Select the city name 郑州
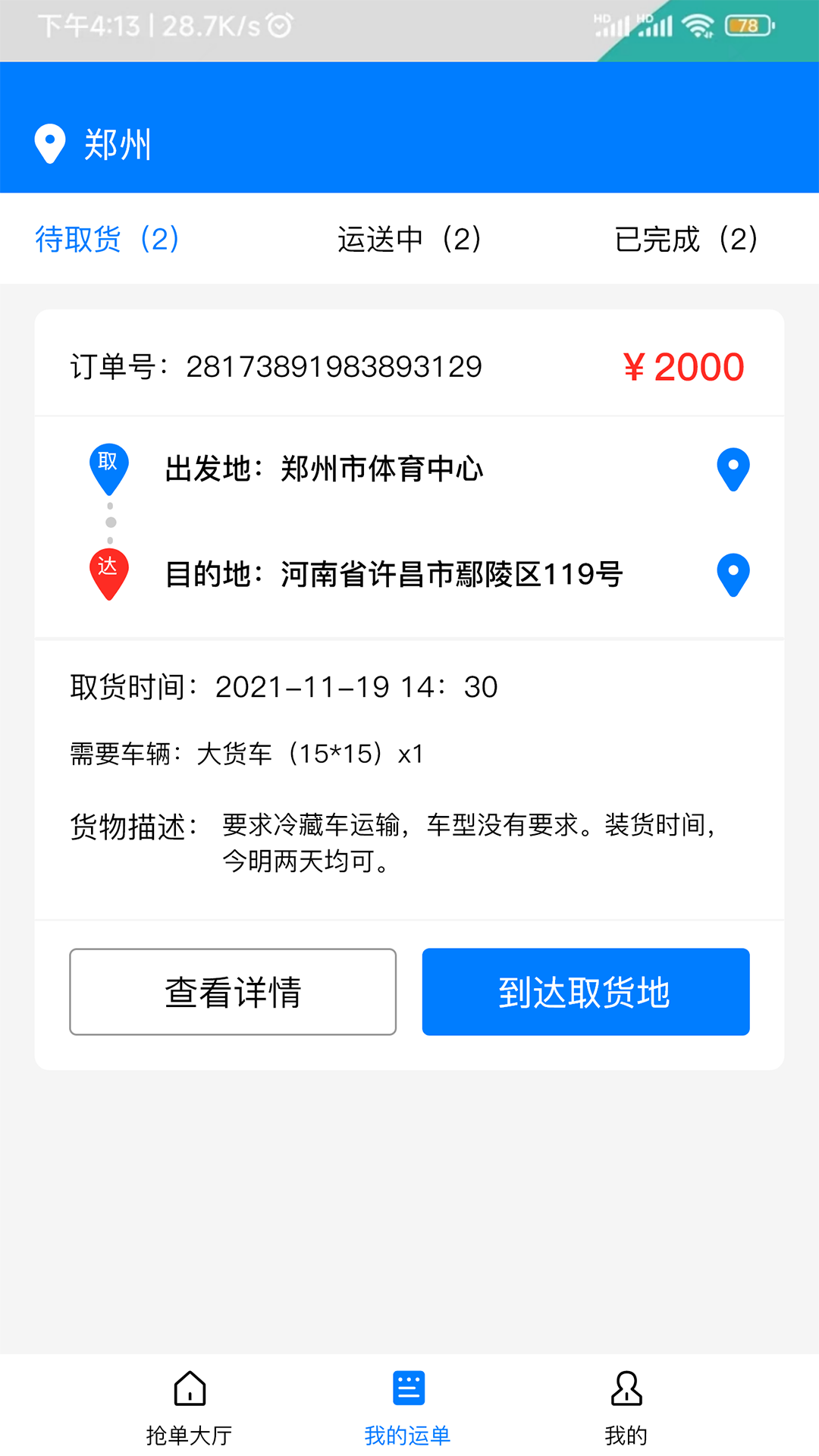This screenshot has height=1456, width=819. pyautogui.click(x=118, y=145)
